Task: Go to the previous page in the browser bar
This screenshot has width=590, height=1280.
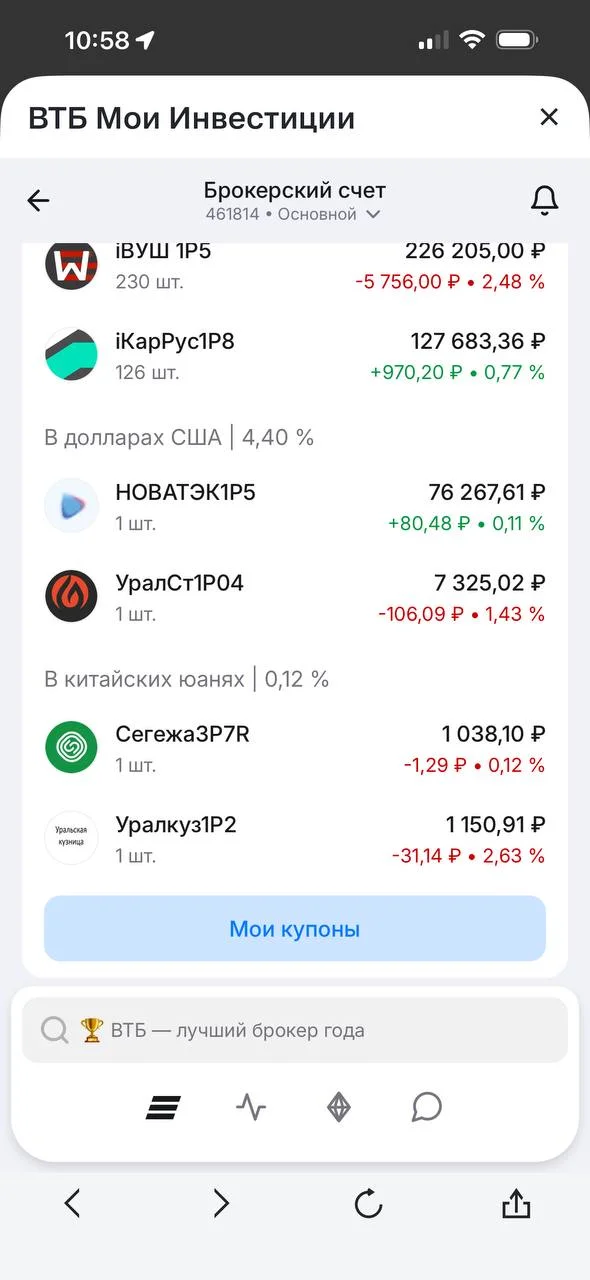Action: [x=72, y=1203]
